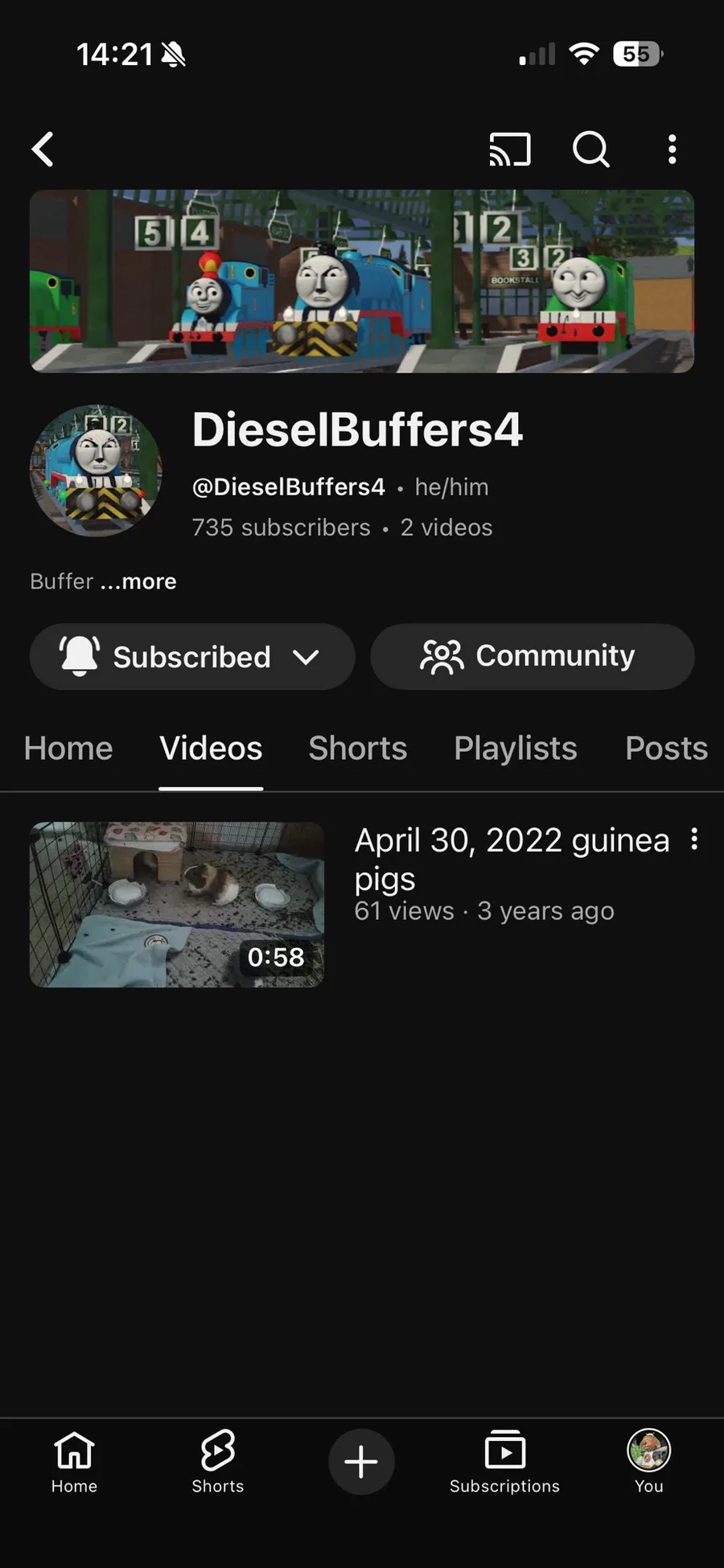Search within this channel
724x1568 pixels.
[x=590, y=150]
